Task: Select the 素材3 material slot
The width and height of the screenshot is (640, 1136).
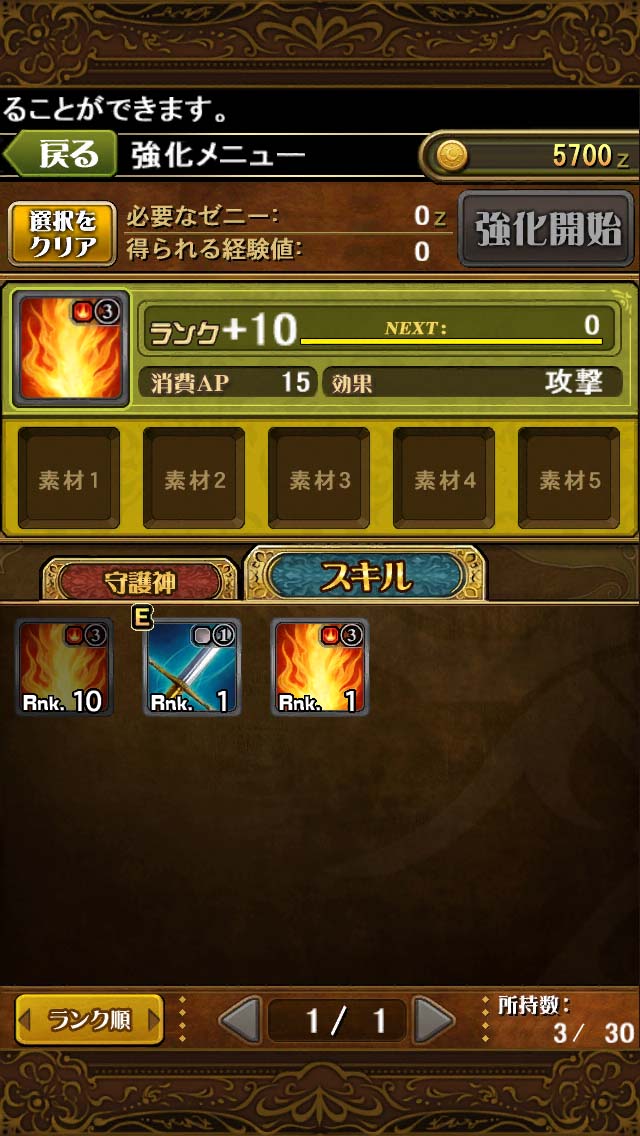Action: (319, 479)
